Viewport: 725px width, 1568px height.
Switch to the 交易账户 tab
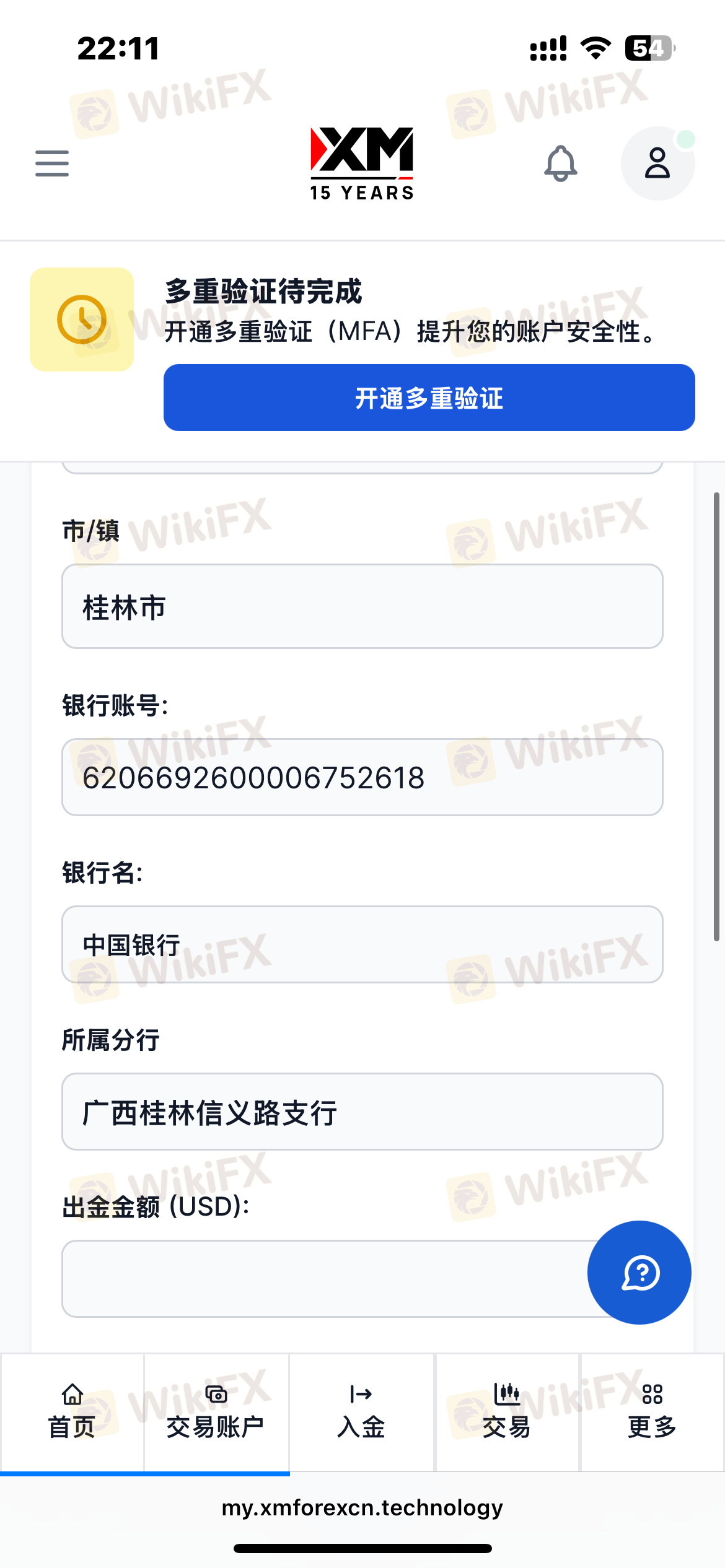pos(216,1413)
